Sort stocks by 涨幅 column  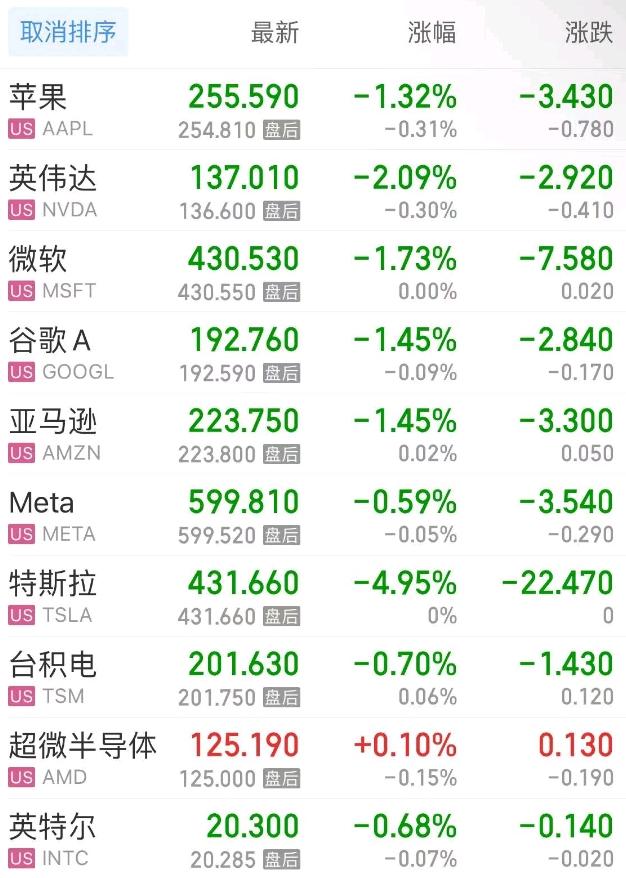pyautogui.click(x=432, y=32)
